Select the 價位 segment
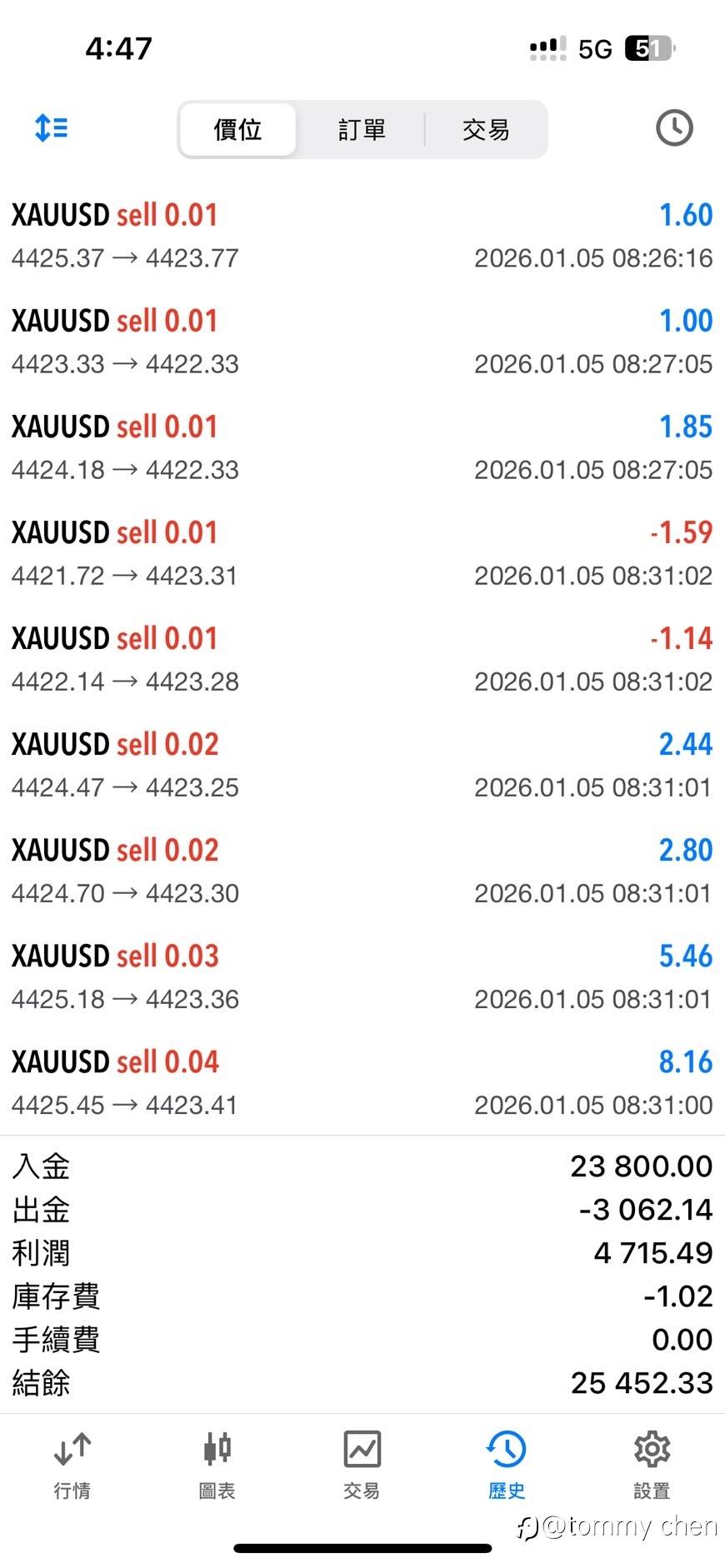The width and height of the screenshot is (725, 1568). coord(238,130)
